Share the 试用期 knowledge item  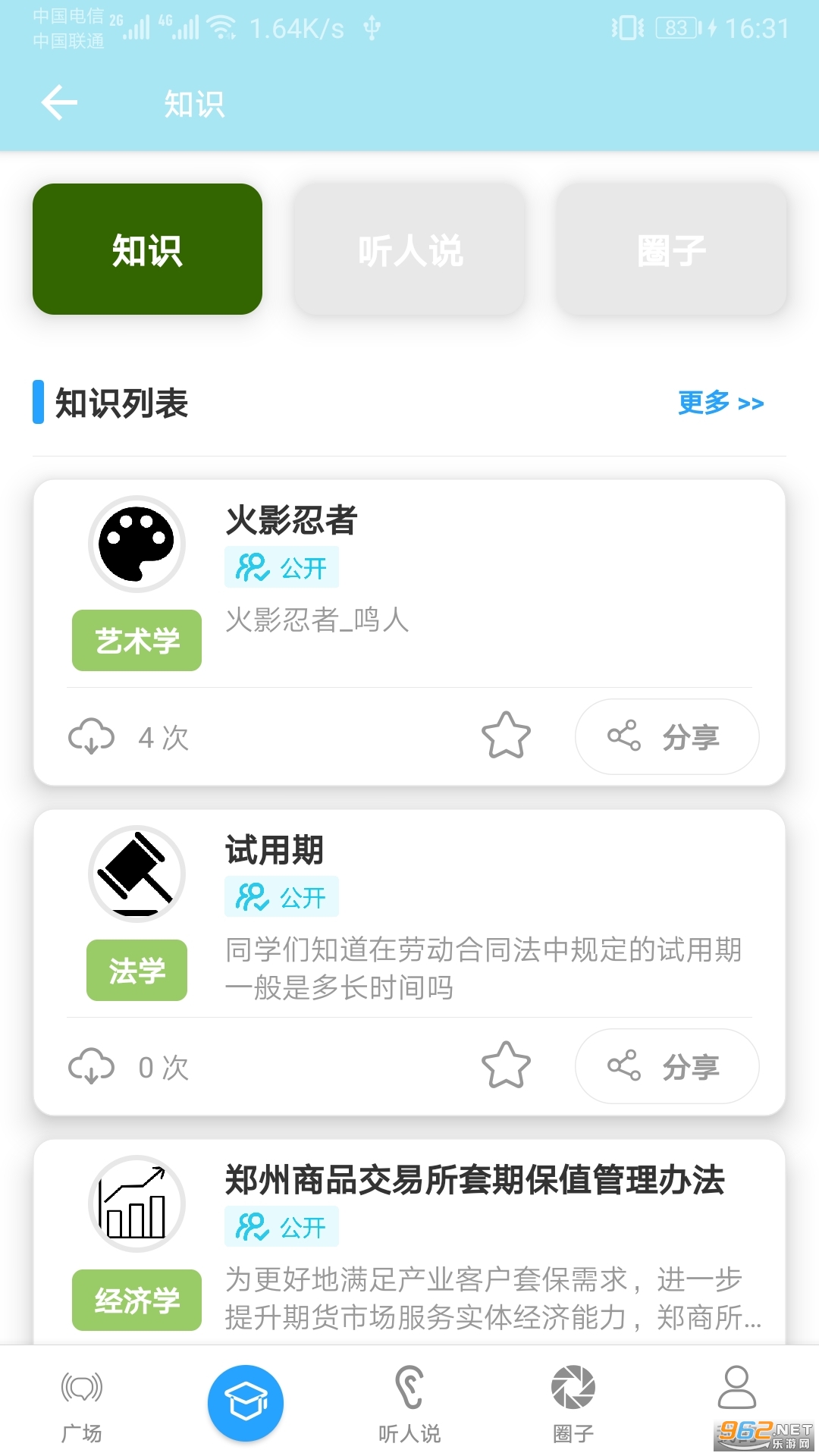click(667, 1066)
